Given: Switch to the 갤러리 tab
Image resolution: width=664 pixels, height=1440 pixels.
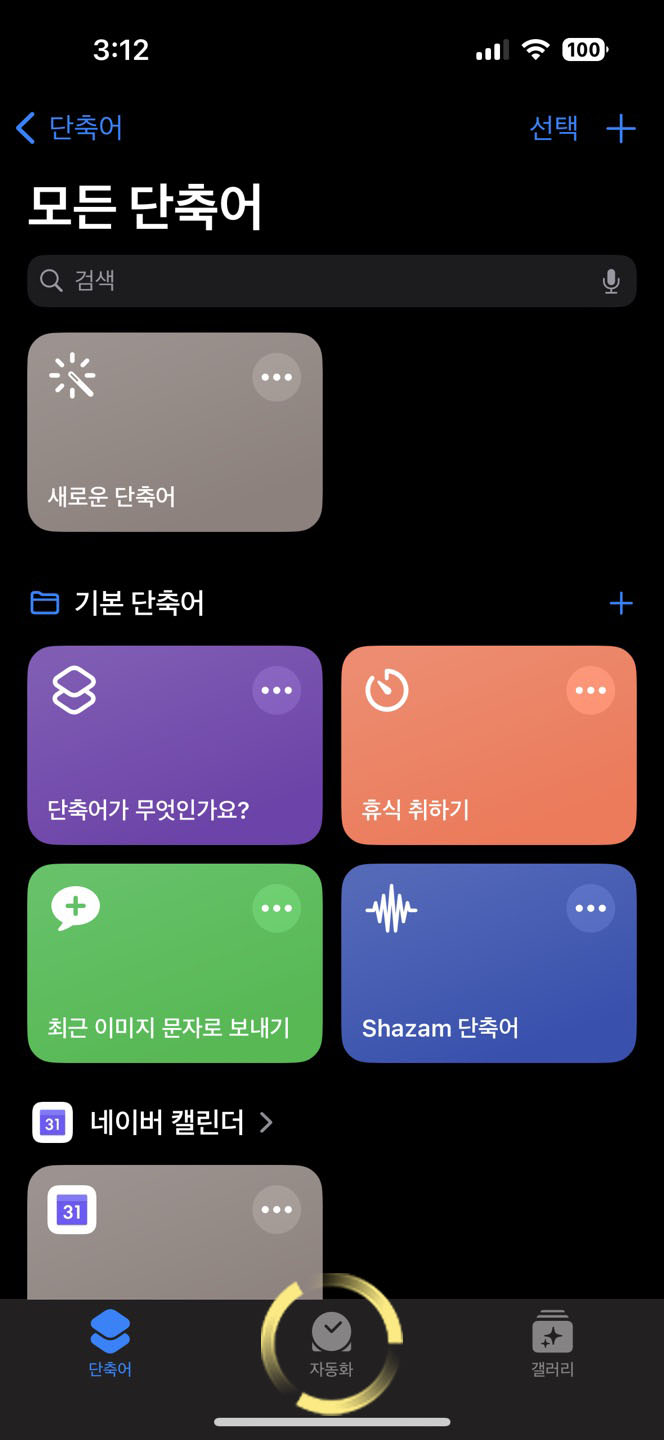Looking at the screenshot, I should click(552, 1345).
